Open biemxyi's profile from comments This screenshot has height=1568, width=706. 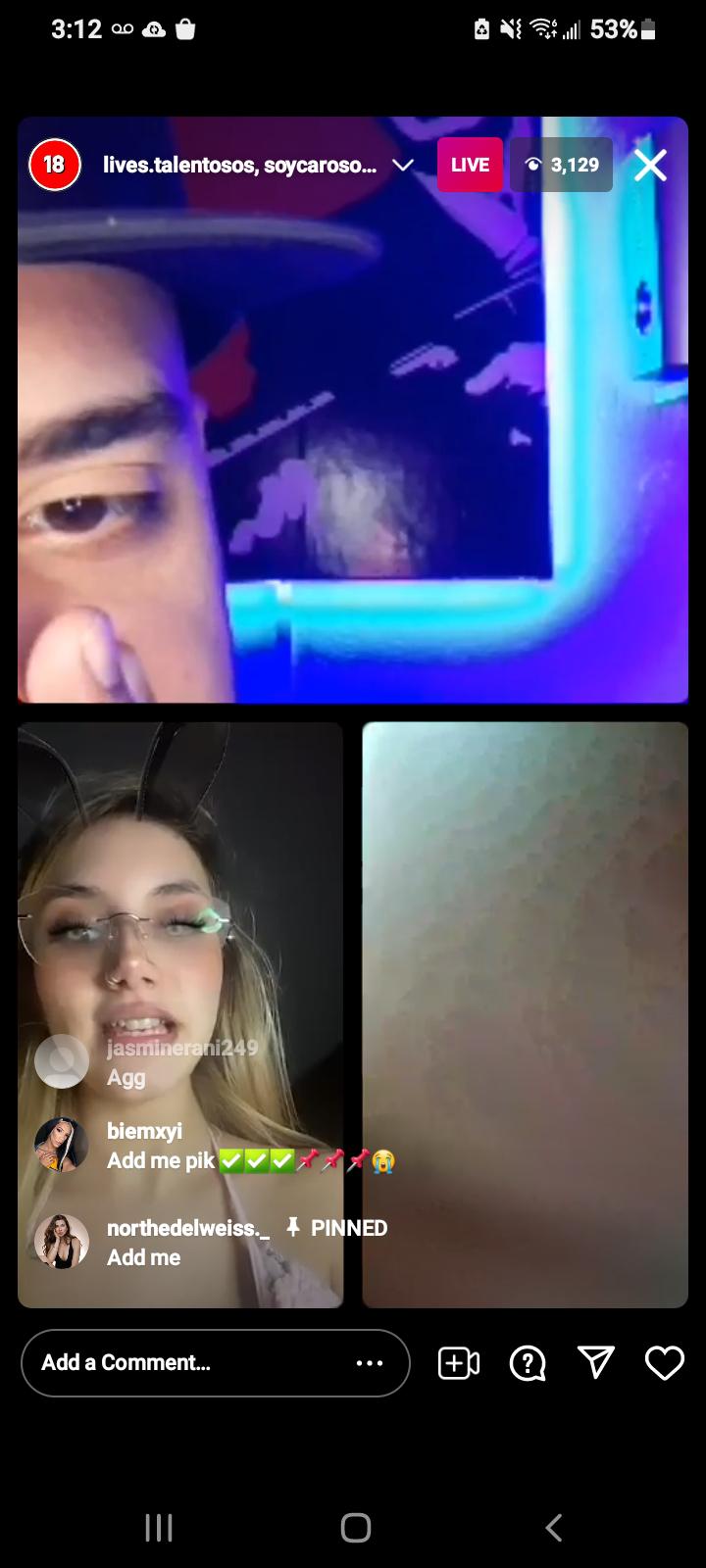(62, 1145)
